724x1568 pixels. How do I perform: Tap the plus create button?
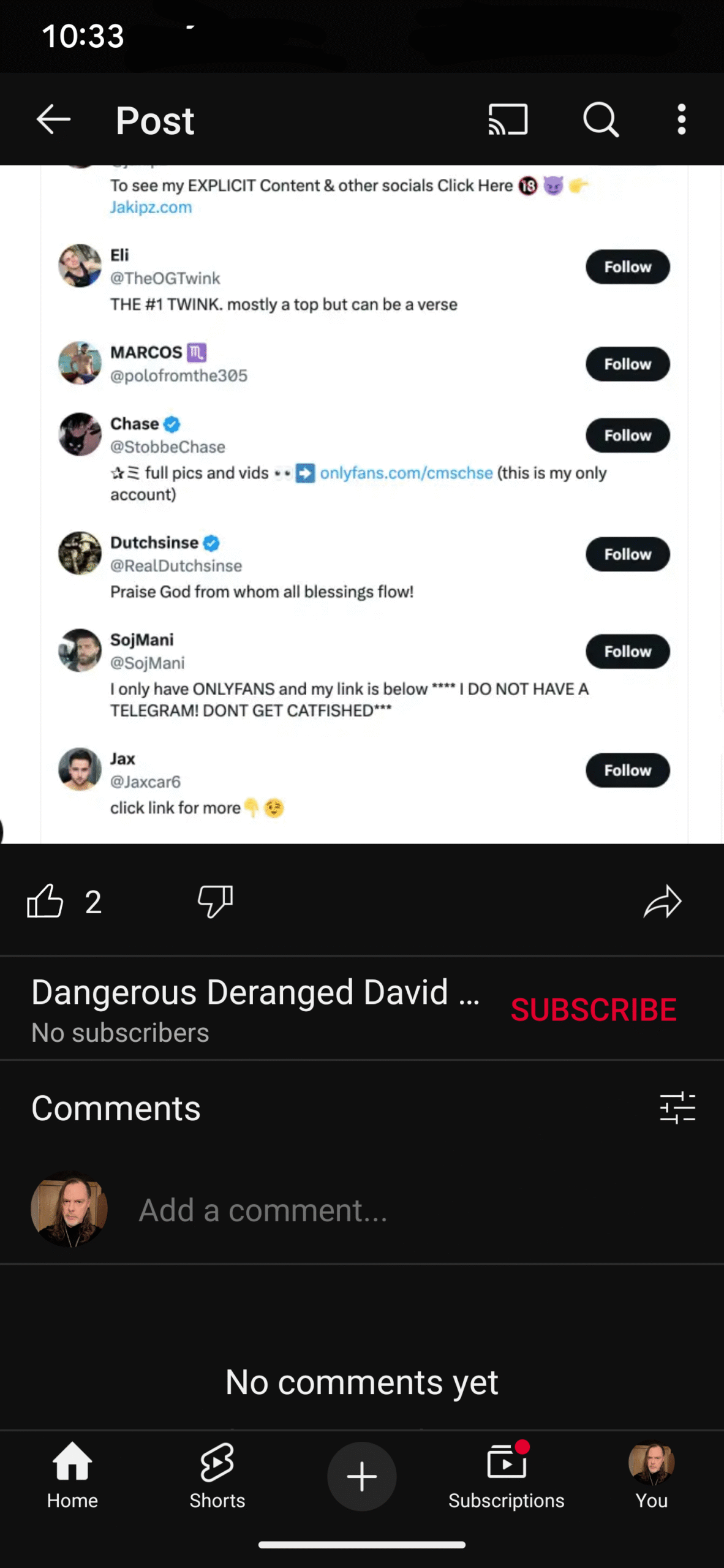[x=362, y=1476]
